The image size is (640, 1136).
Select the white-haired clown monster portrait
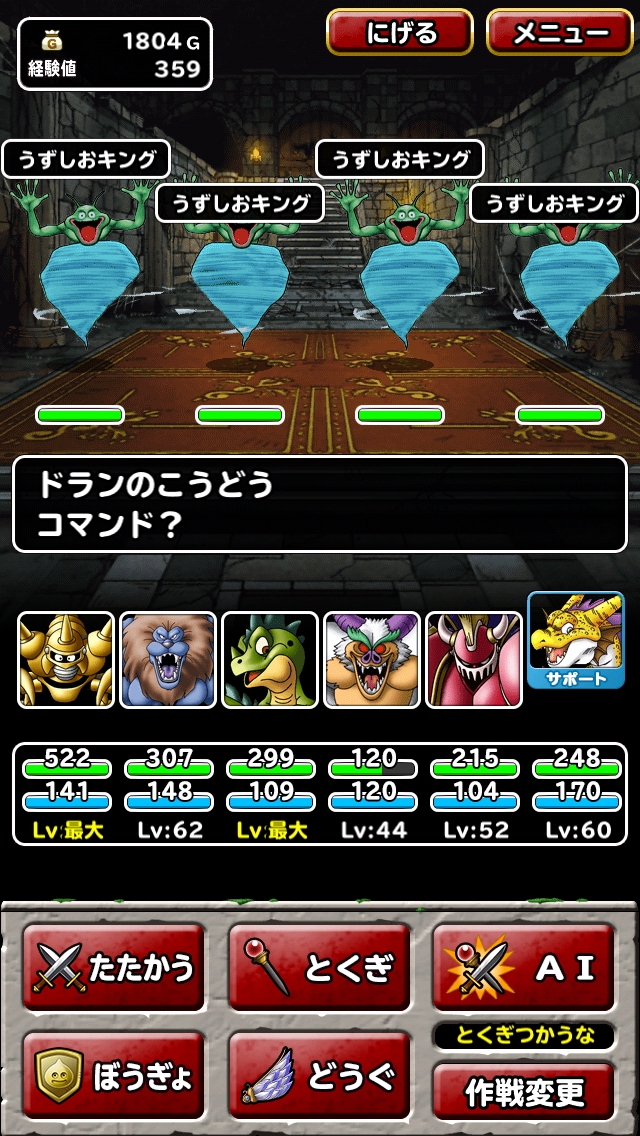point(372,660)
